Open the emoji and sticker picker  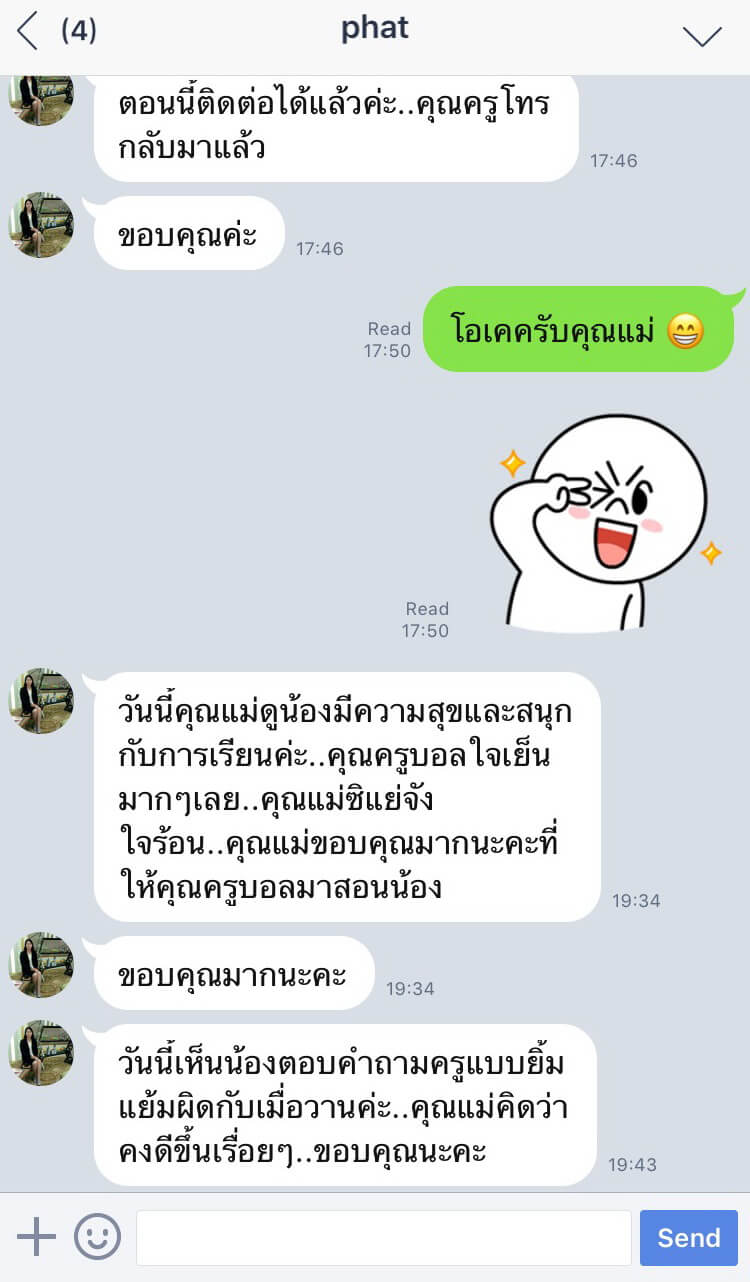(97, 1237)
